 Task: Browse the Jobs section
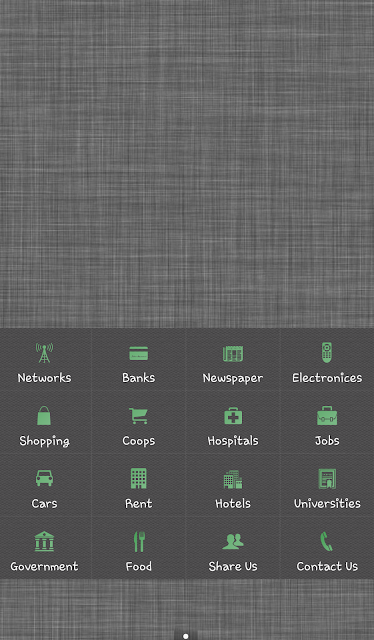click(327, 423)
